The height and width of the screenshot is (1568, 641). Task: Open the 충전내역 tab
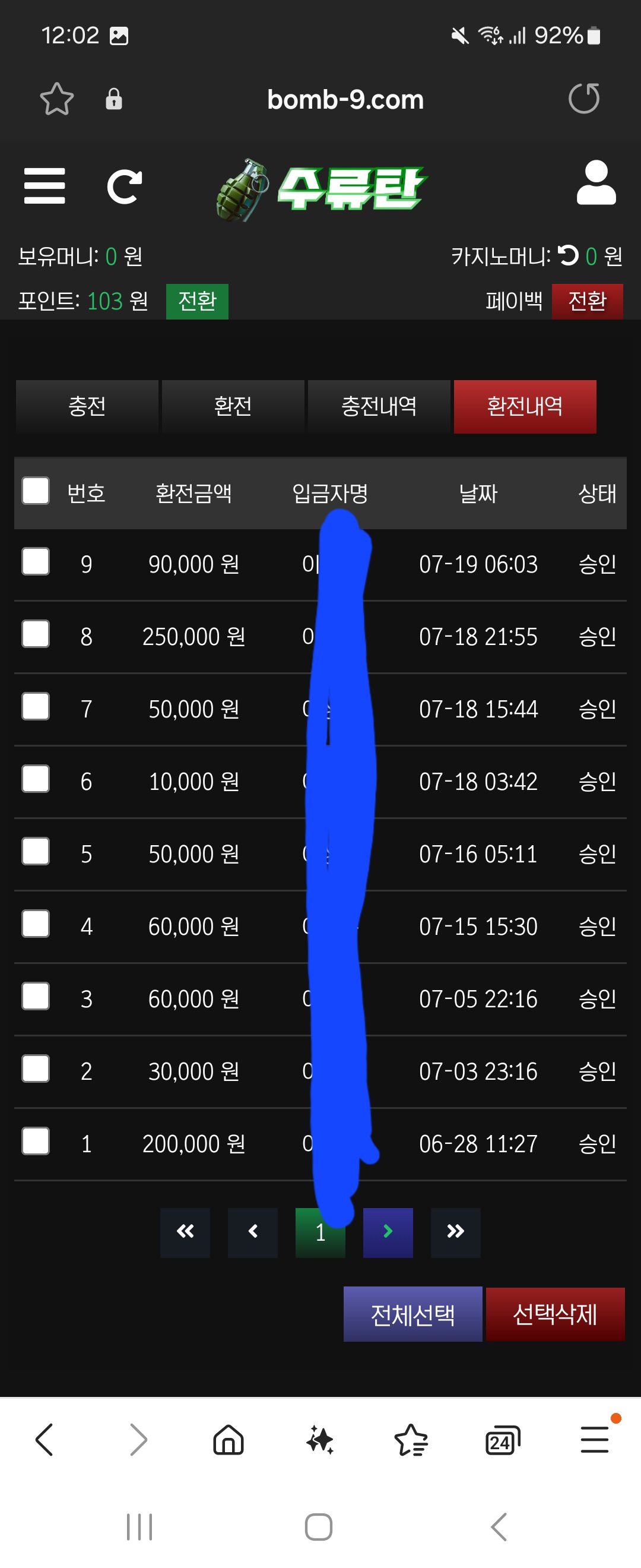[379, 406]
